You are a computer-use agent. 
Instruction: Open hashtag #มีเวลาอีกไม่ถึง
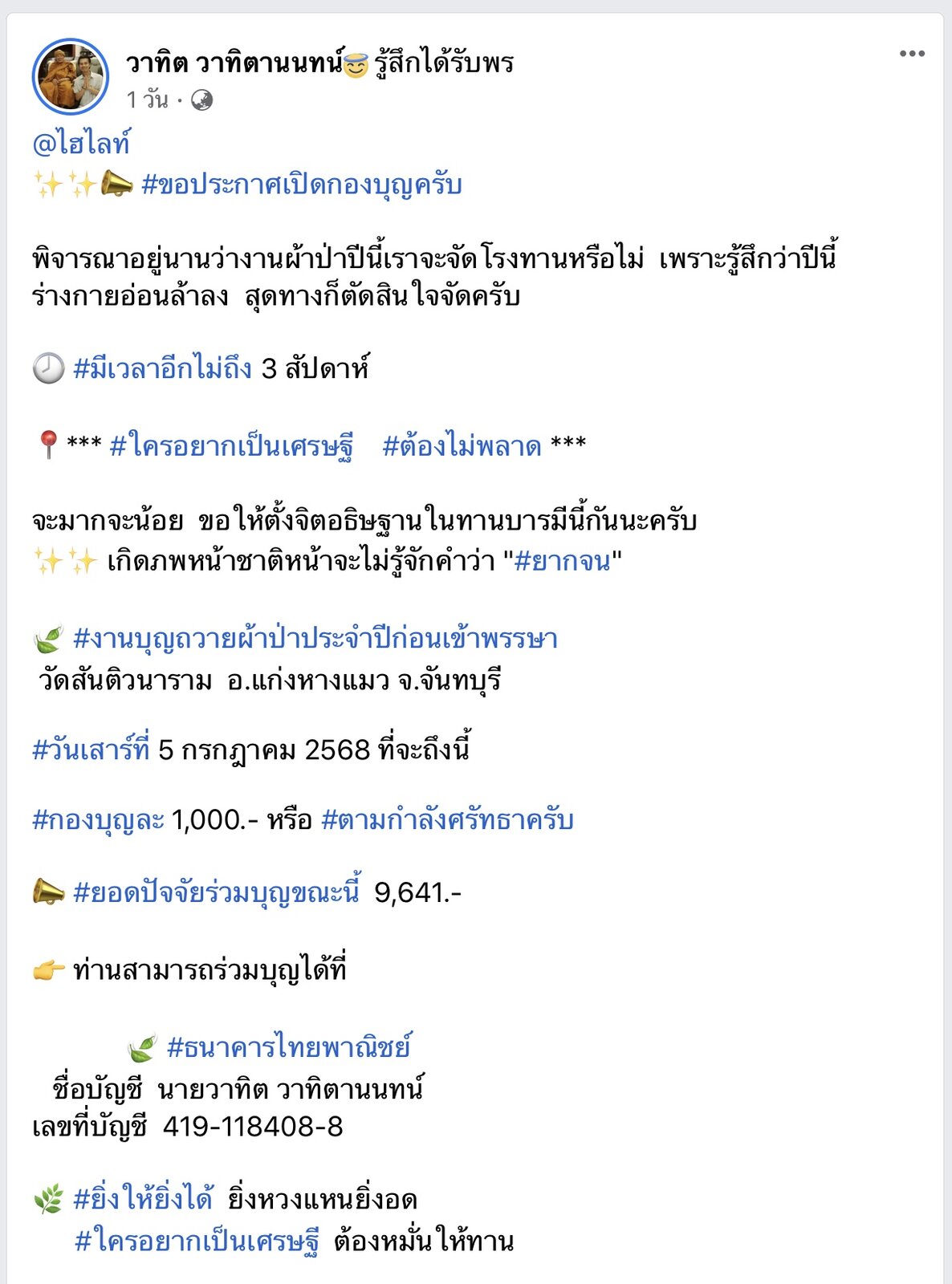coord(163,369)
